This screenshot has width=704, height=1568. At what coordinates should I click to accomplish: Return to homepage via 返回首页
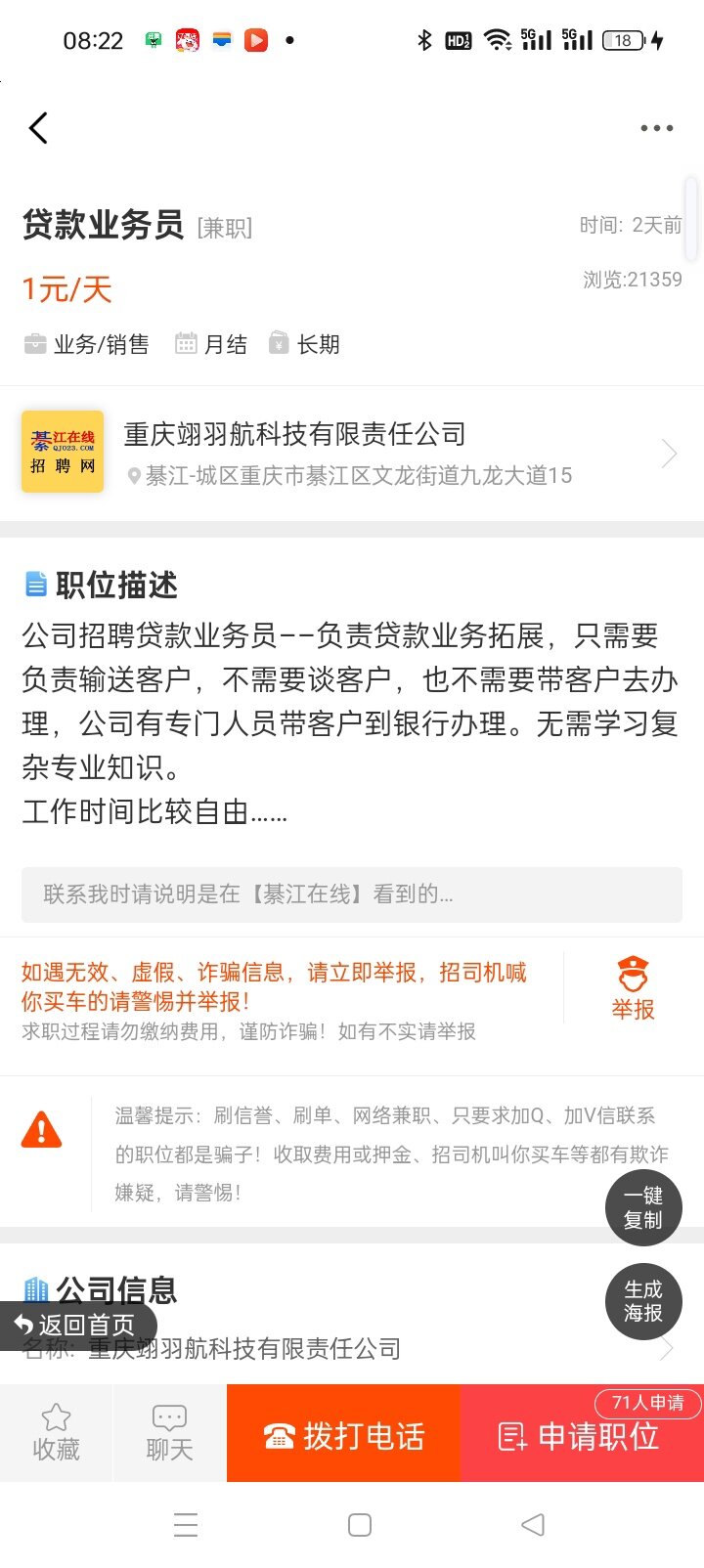click(76, 1325)
